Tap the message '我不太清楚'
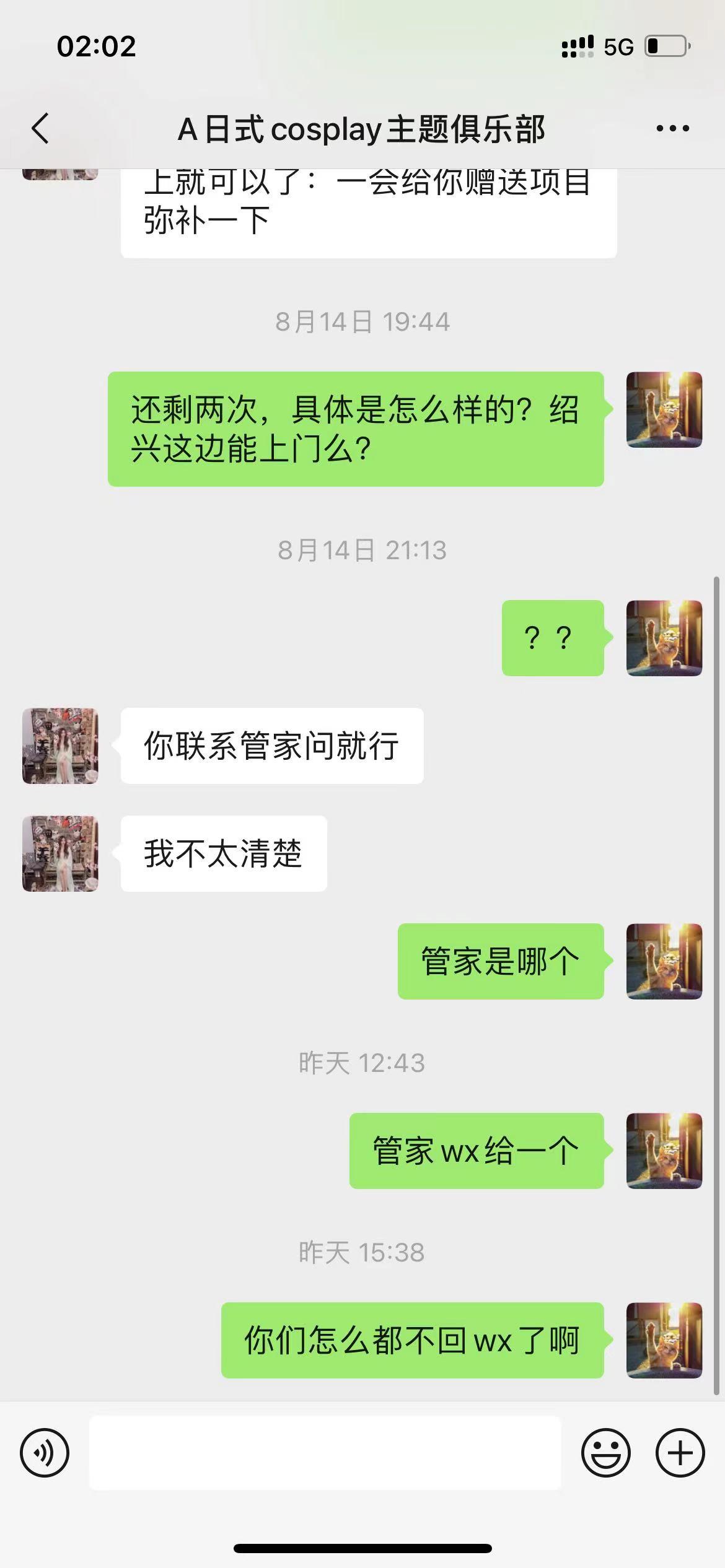This screenshot has height=1568, width=725. 222,853
